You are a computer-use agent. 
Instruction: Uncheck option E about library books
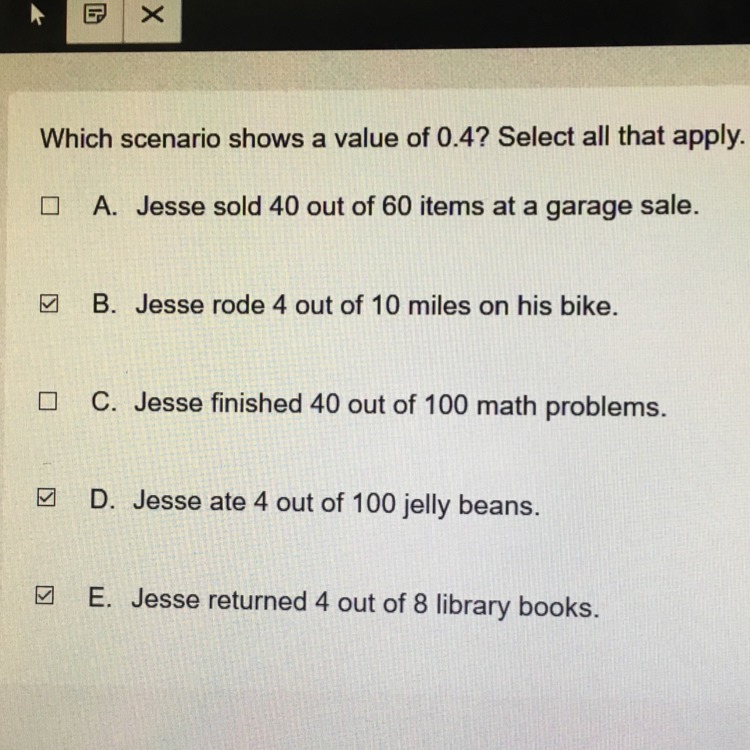pyautogui.click(x=44, y=596)
